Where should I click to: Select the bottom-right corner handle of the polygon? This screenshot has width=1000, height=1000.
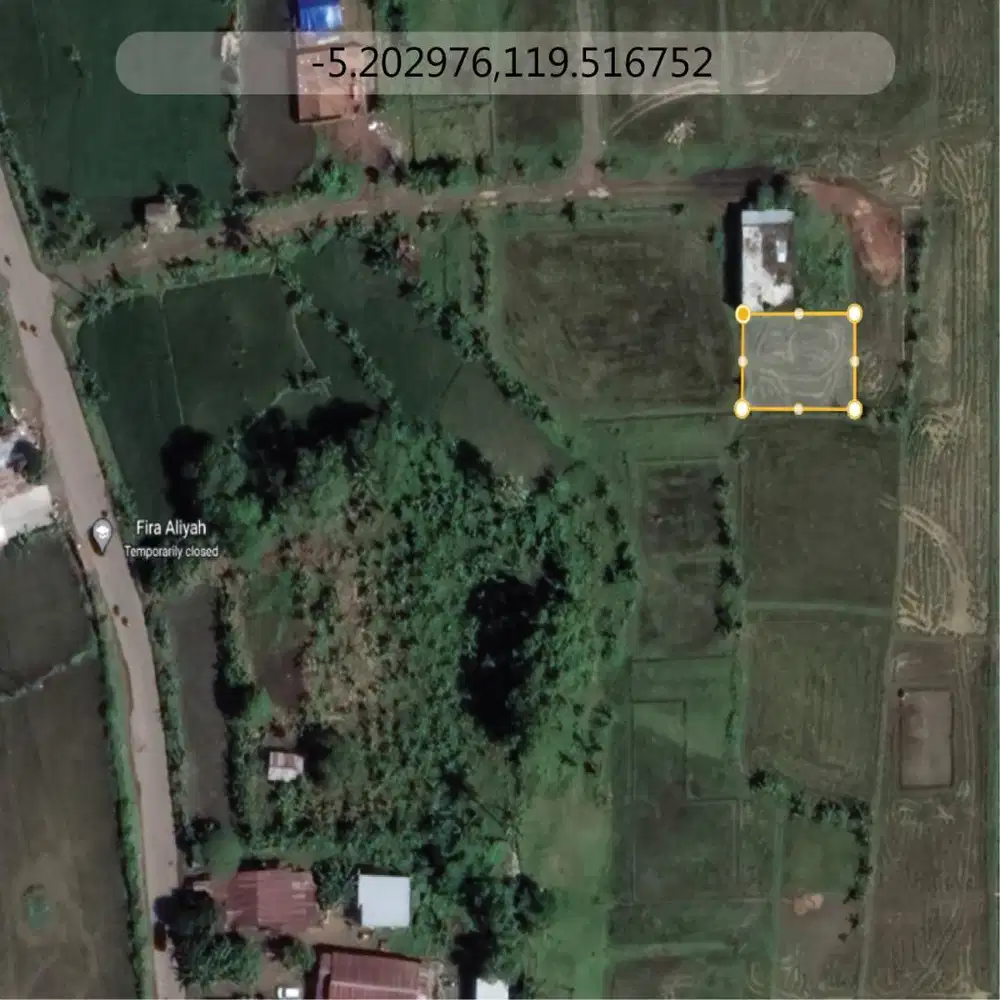tap(855, 408)
